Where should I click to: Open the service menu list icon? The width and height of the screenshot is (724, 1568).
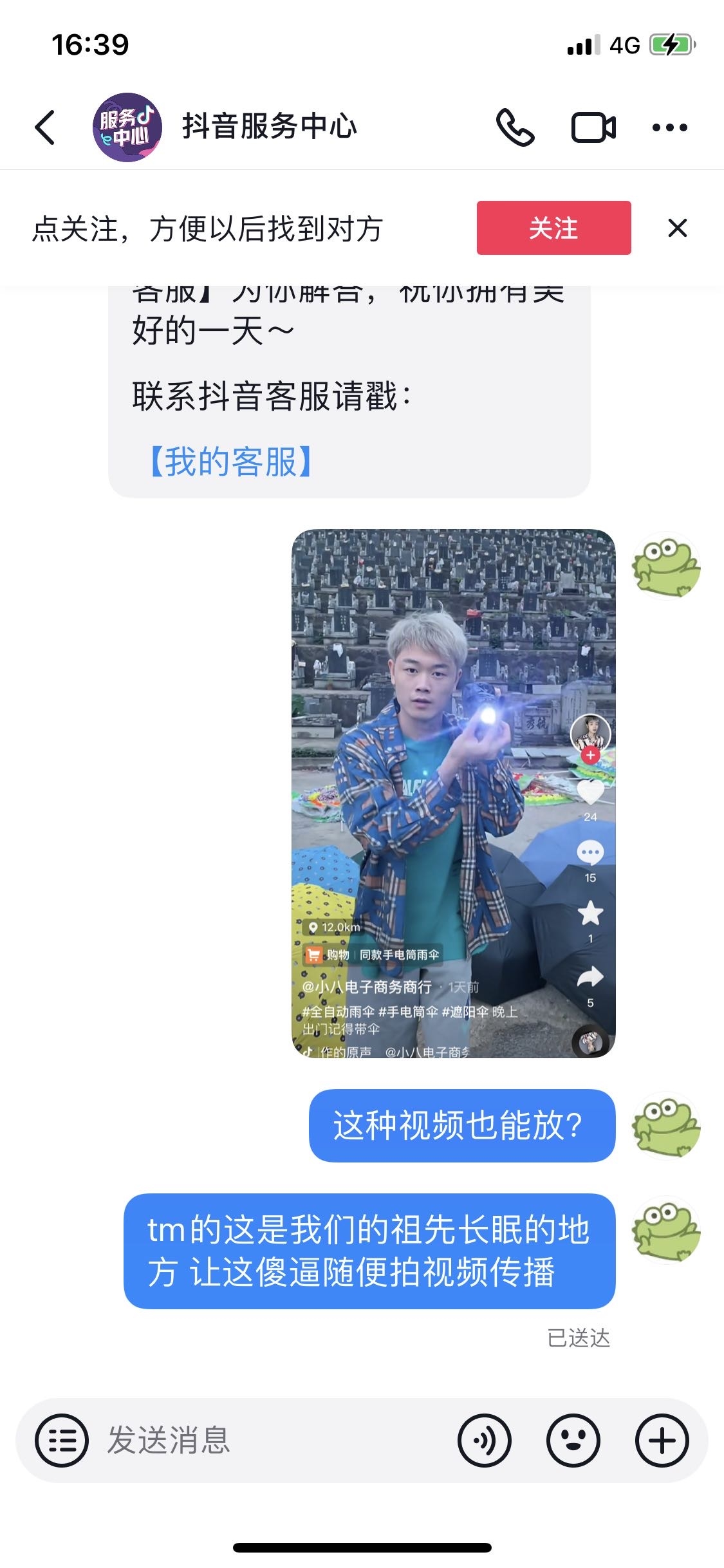62,1441
